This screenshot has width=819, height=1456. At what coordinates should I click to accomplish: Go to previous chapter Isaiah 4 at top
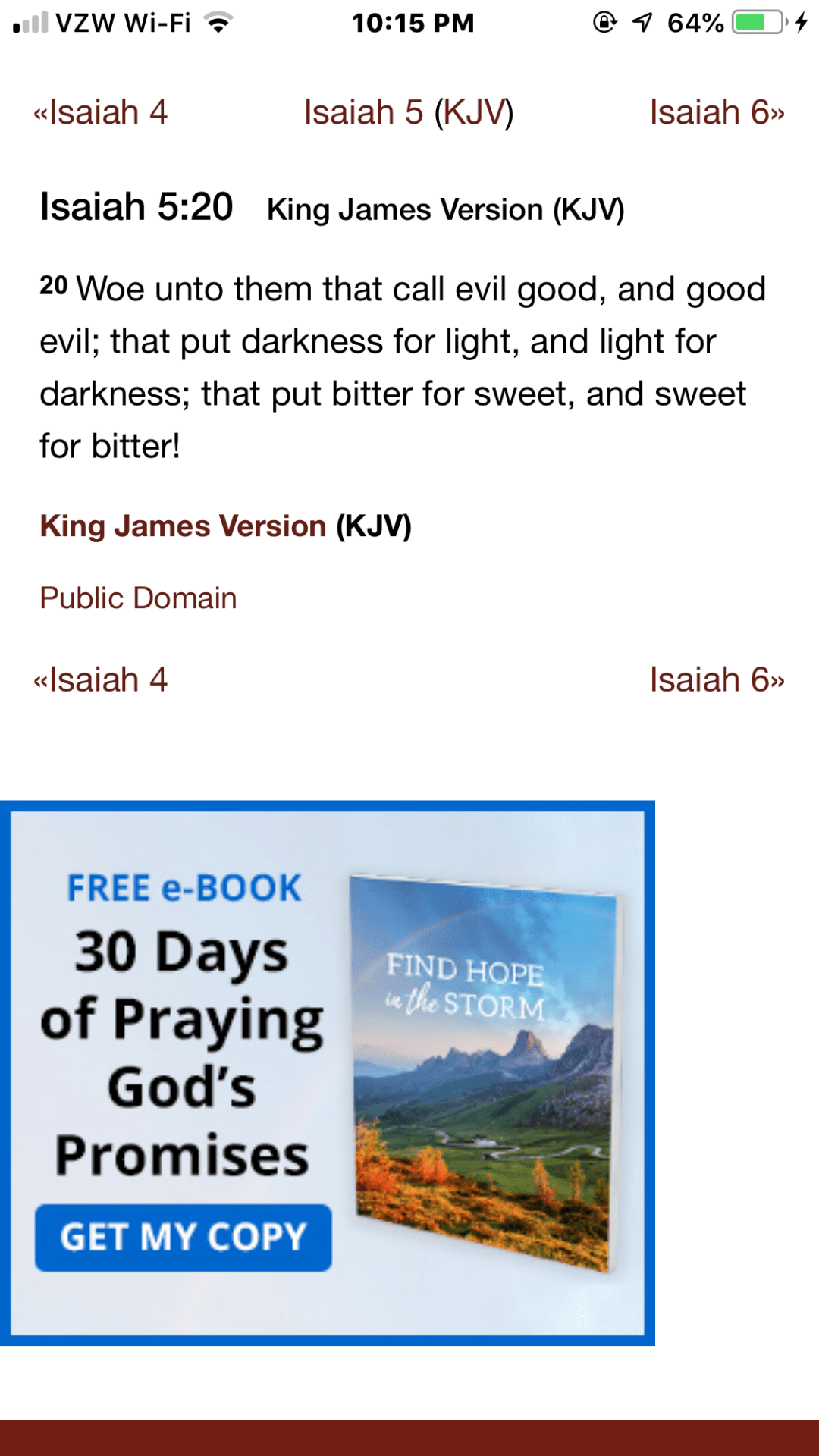(100, 113)
